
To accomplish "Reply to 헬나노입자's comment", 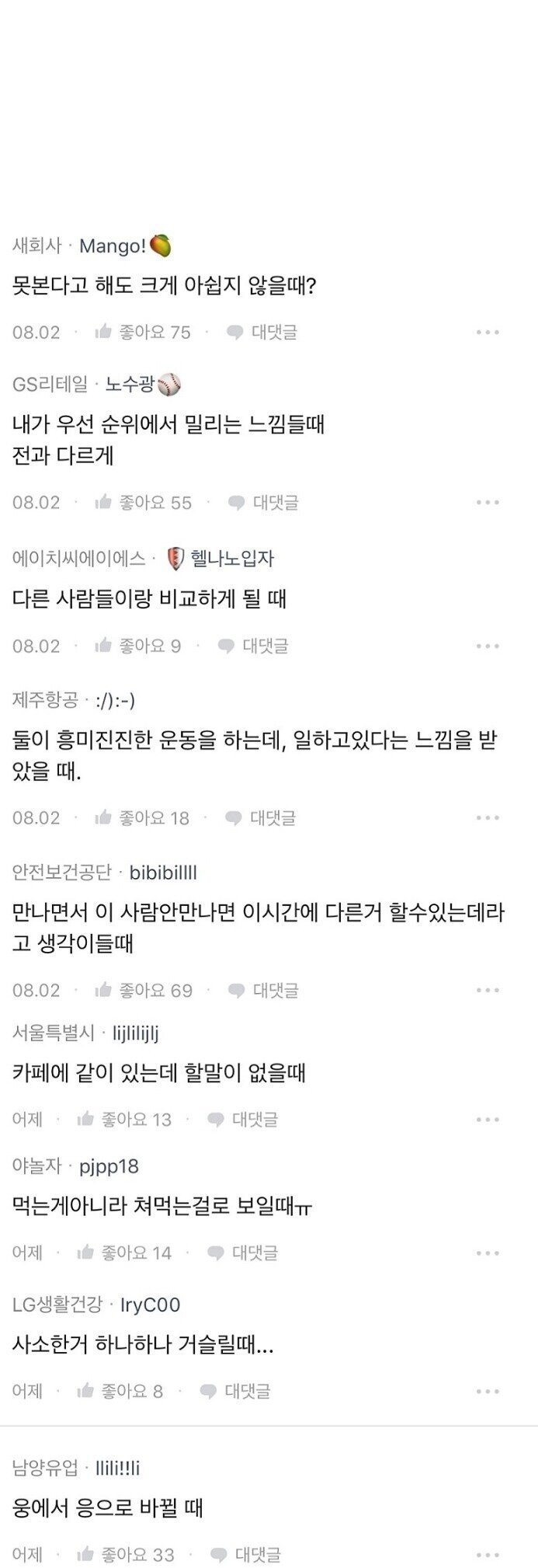I will 253,646.
